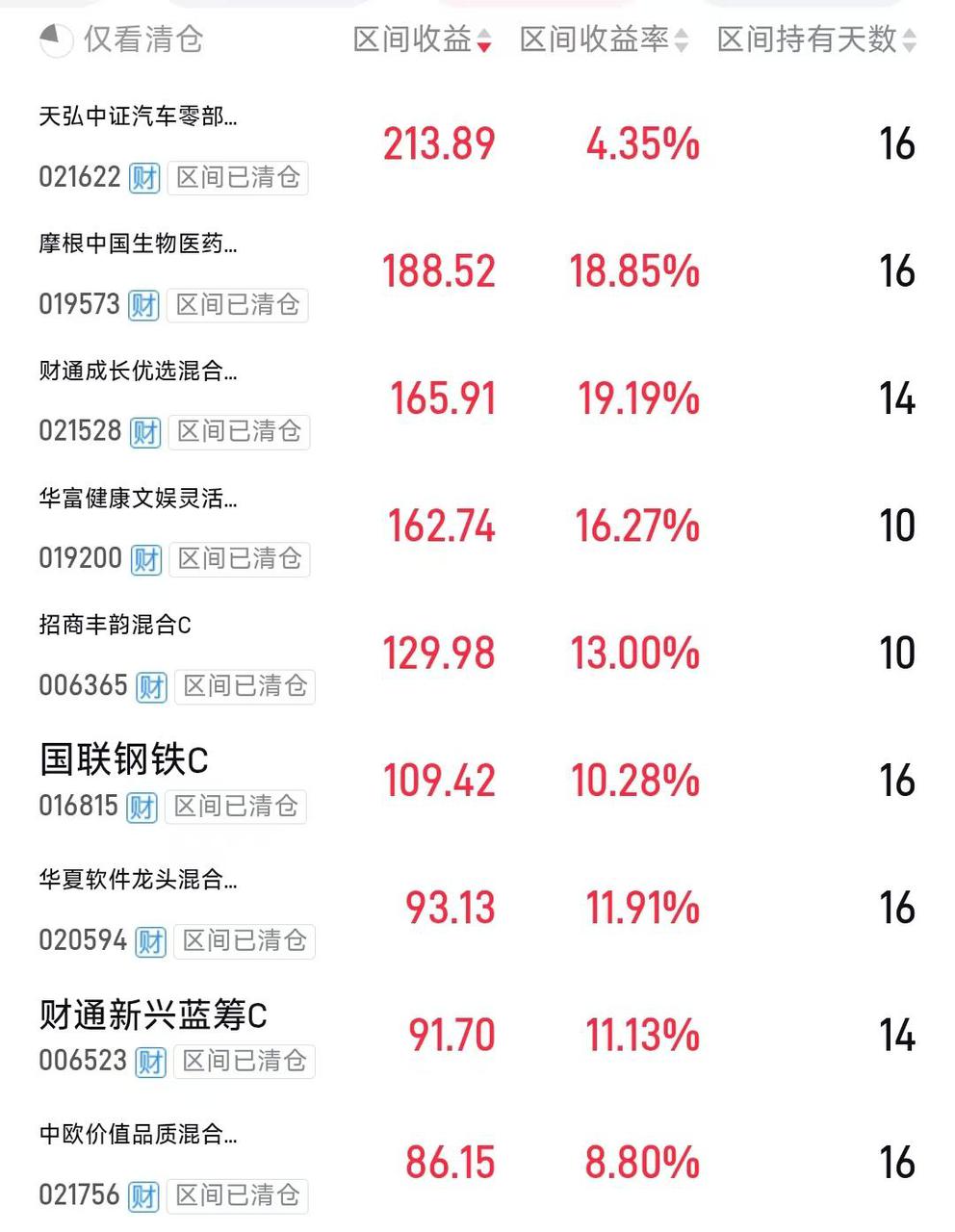Sort by 区间收益率
The width and height of the screenshot is (955, 1232).
tap(604, 39)
